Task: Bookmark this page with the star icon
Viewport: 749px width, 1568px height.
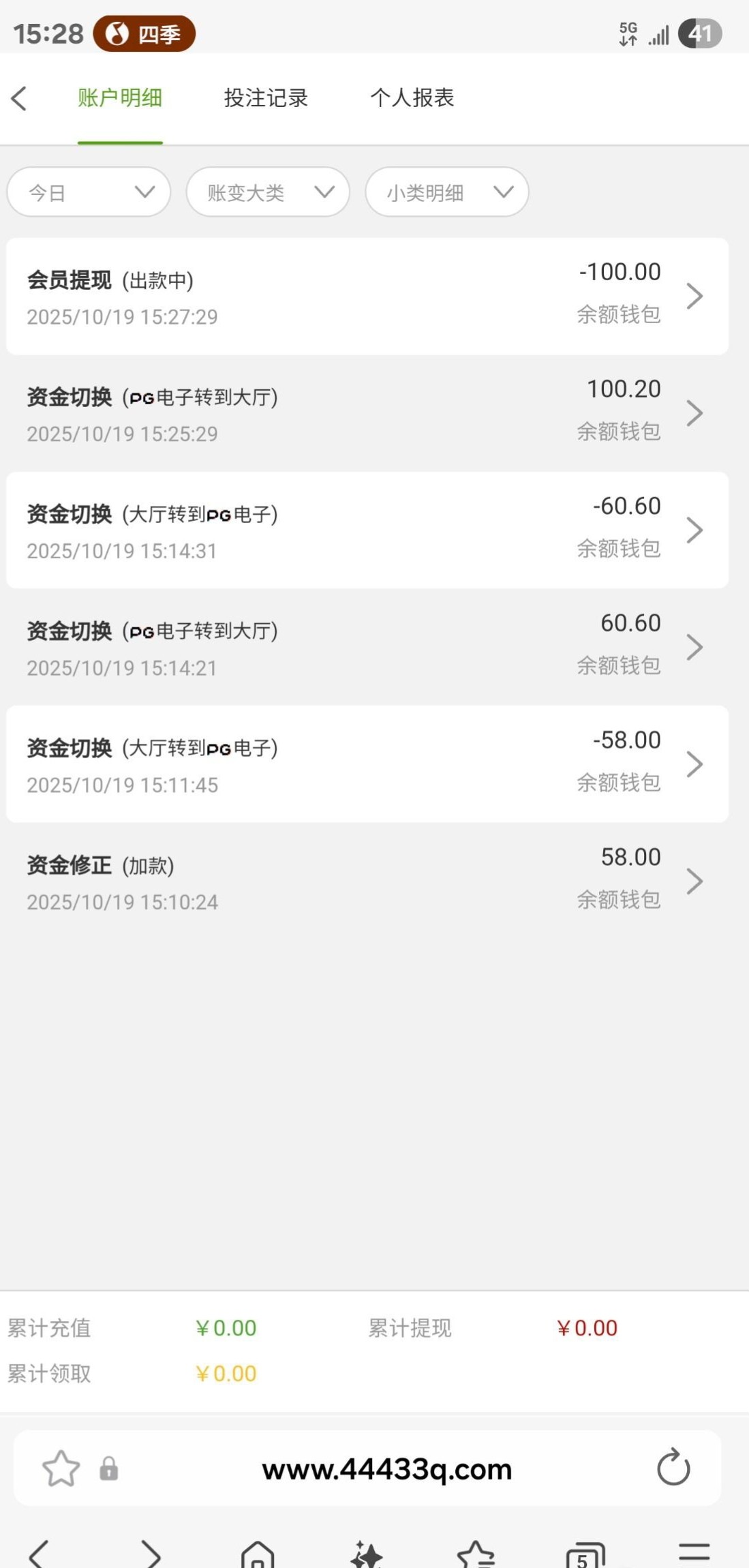Action: click(x=61, y=1468)
